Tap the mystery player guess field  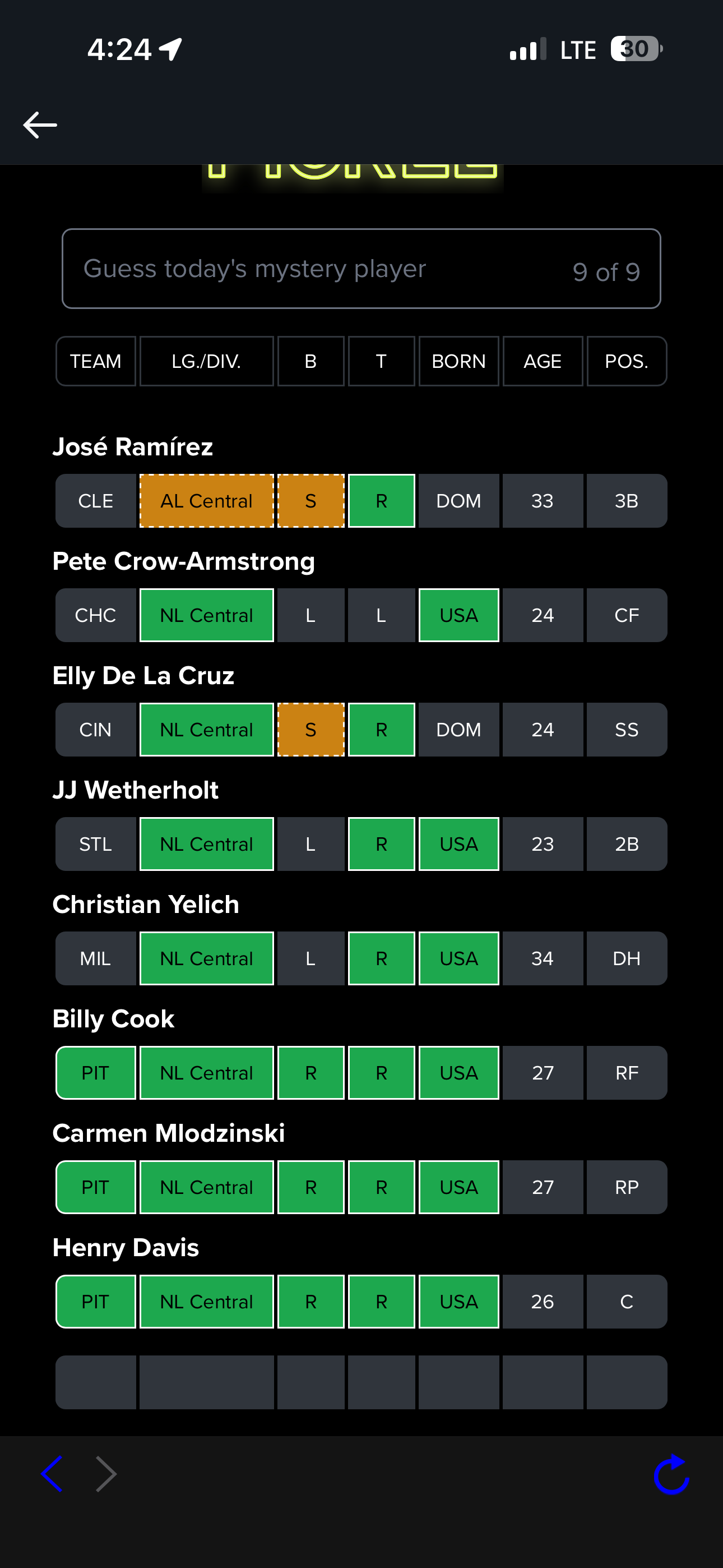point(361,269)
